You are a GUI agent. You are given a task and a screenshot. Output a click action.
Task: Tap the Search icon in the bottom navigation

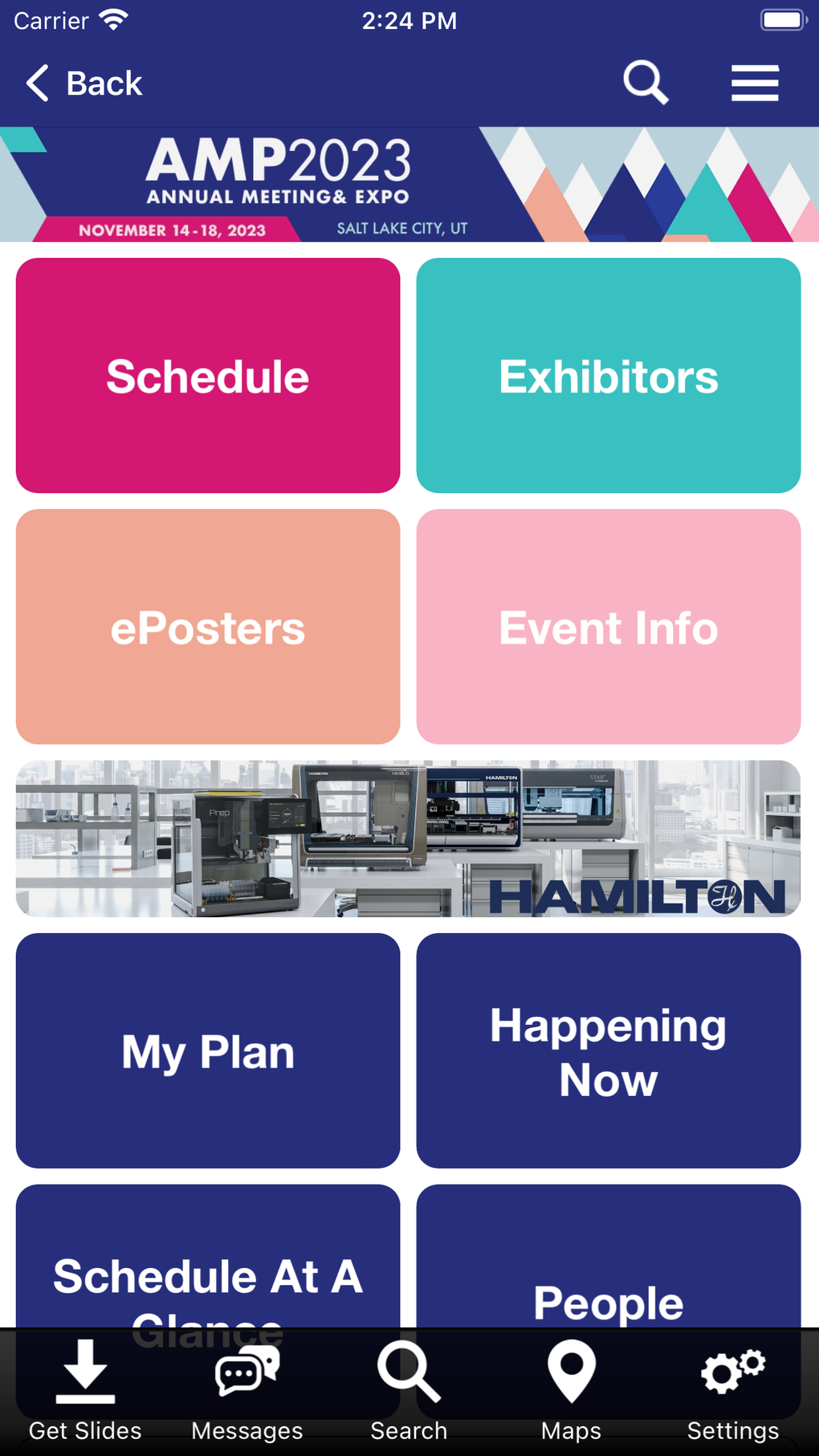pos(408,1368)
